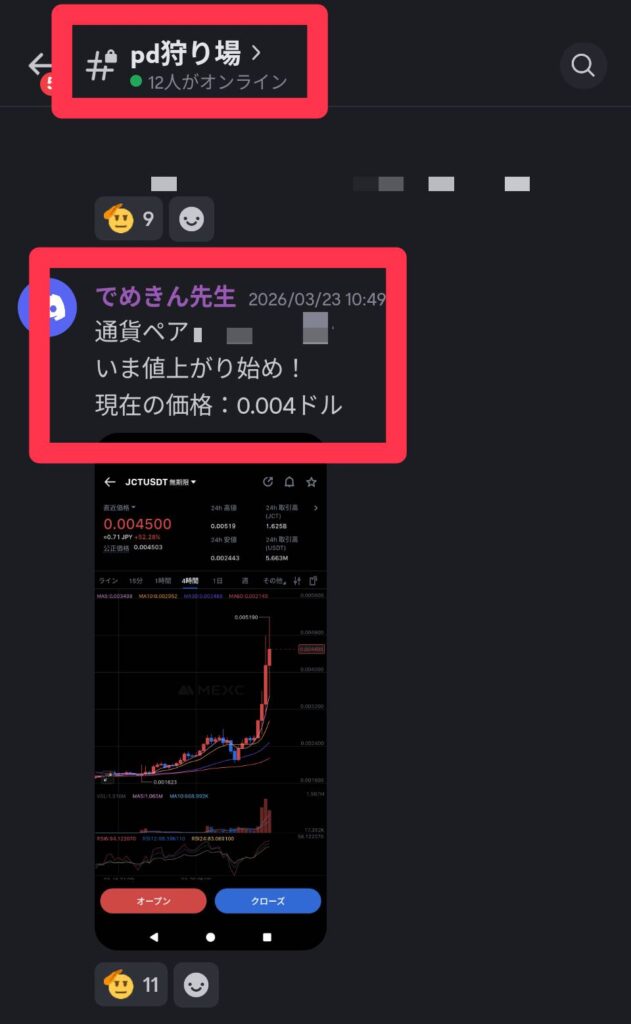Search messages in this channel
Viewport: 631px width, 1024px height.
583,66
